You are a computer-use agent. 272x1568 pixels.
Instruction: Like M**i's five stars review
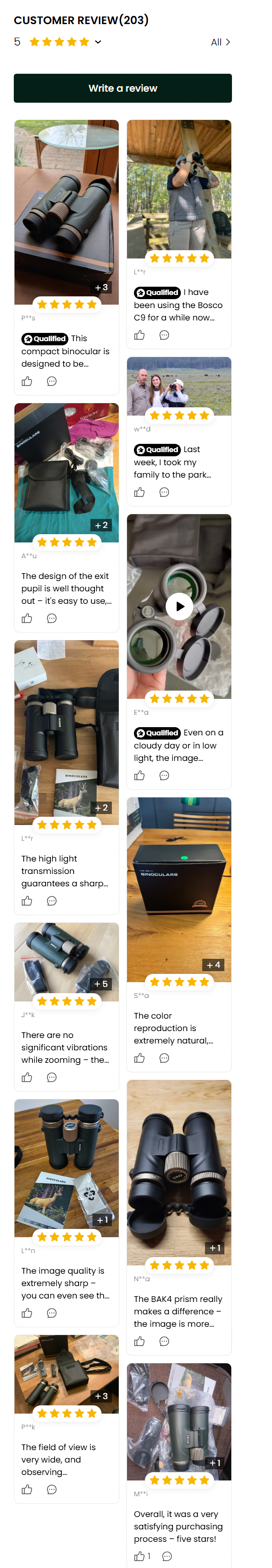click(140, 1556)
